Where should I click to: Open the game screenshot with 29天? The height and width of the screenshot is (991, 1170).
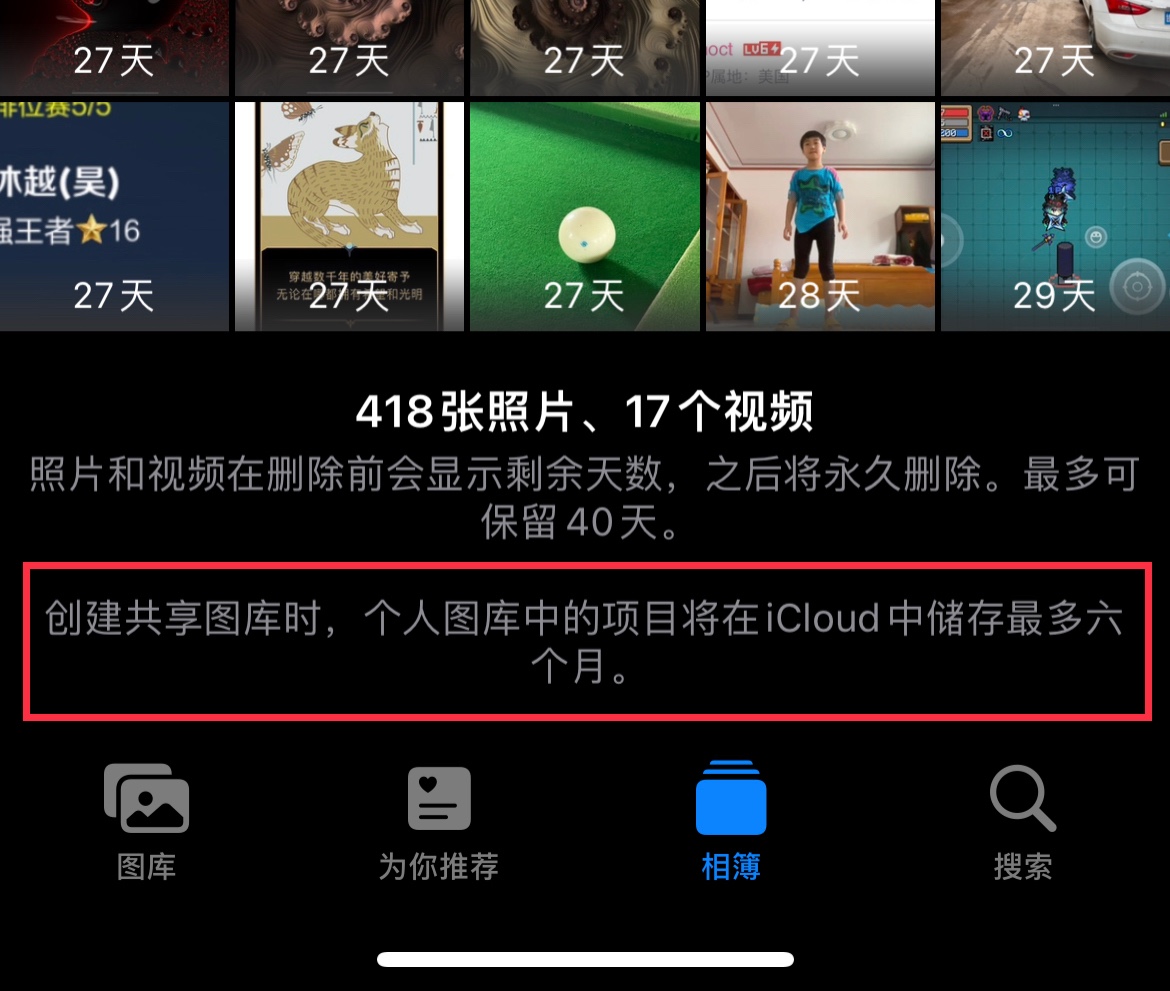[1055, 215]
